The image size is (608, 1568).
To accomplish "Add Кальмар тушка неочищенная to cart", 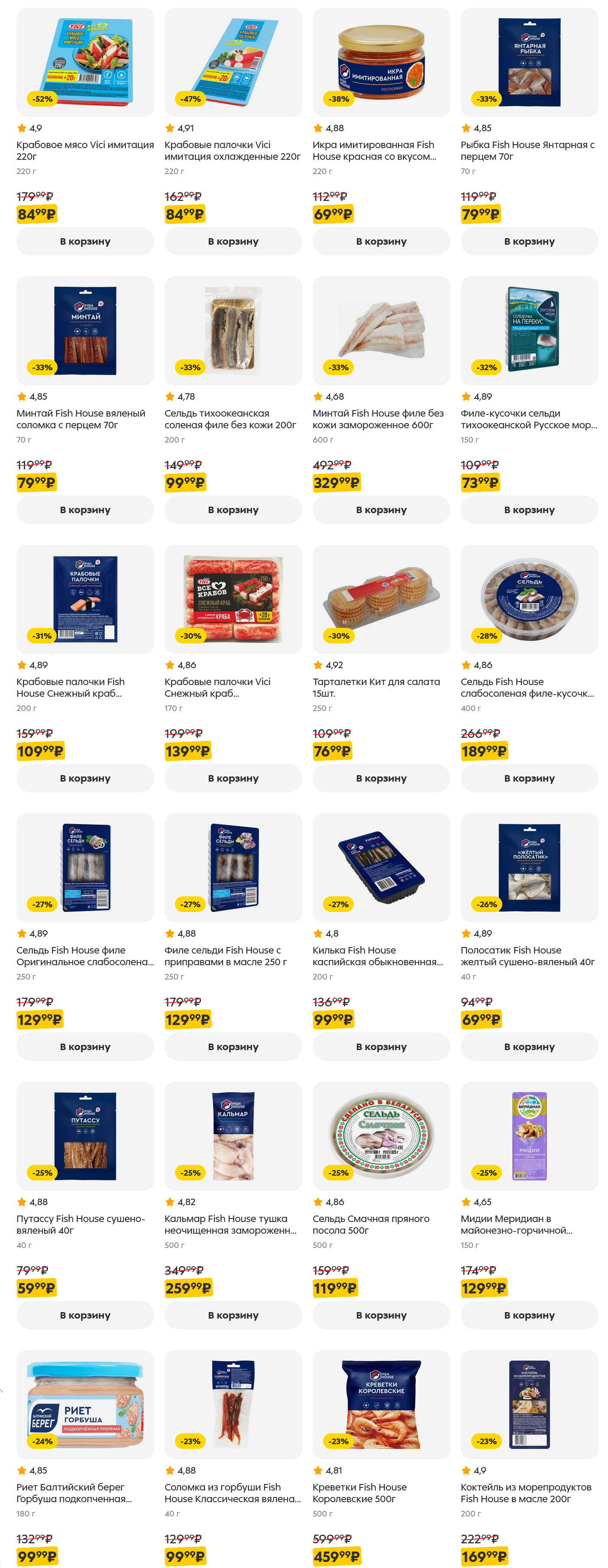I will point(233,1315).
